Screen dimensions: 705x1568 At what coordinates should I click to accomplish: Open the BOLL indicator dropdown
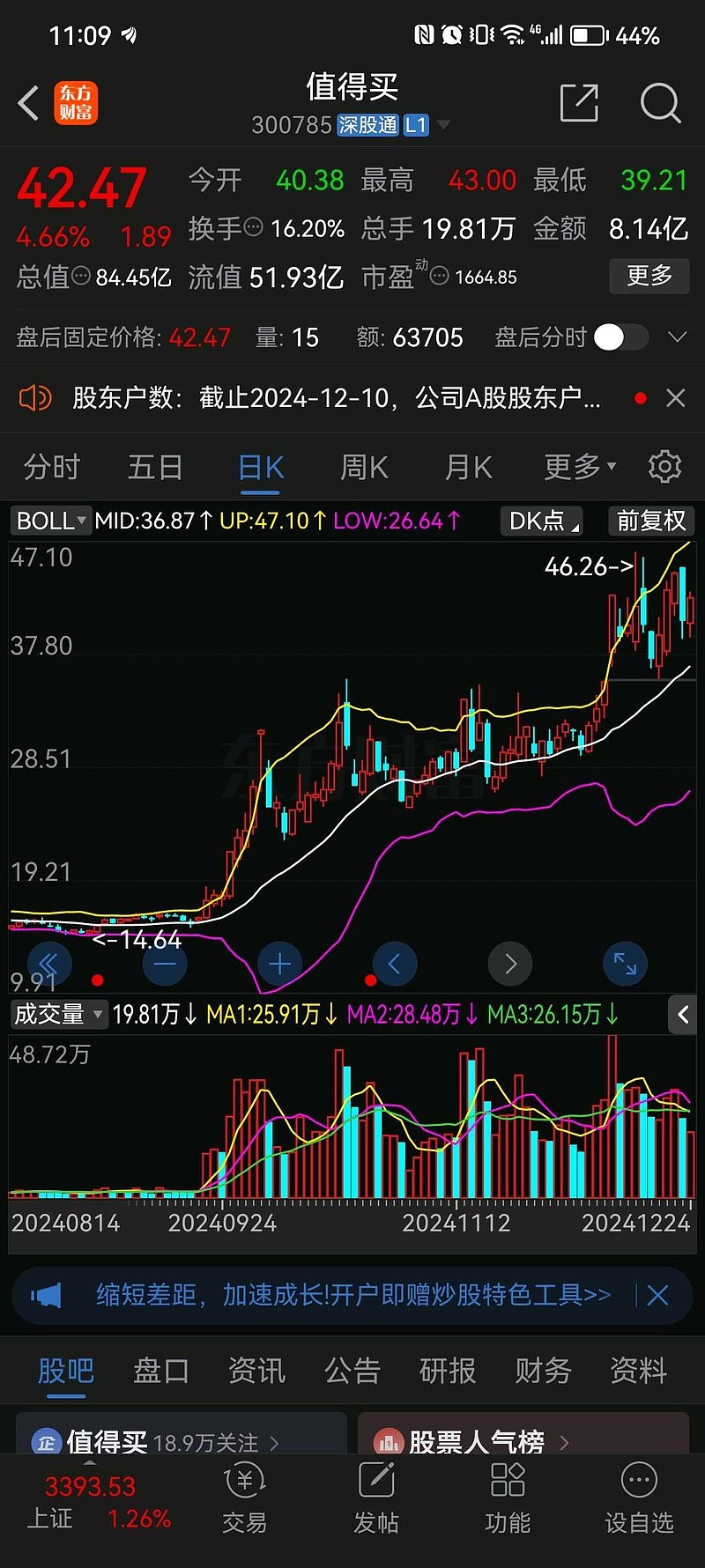pos(49,521)
